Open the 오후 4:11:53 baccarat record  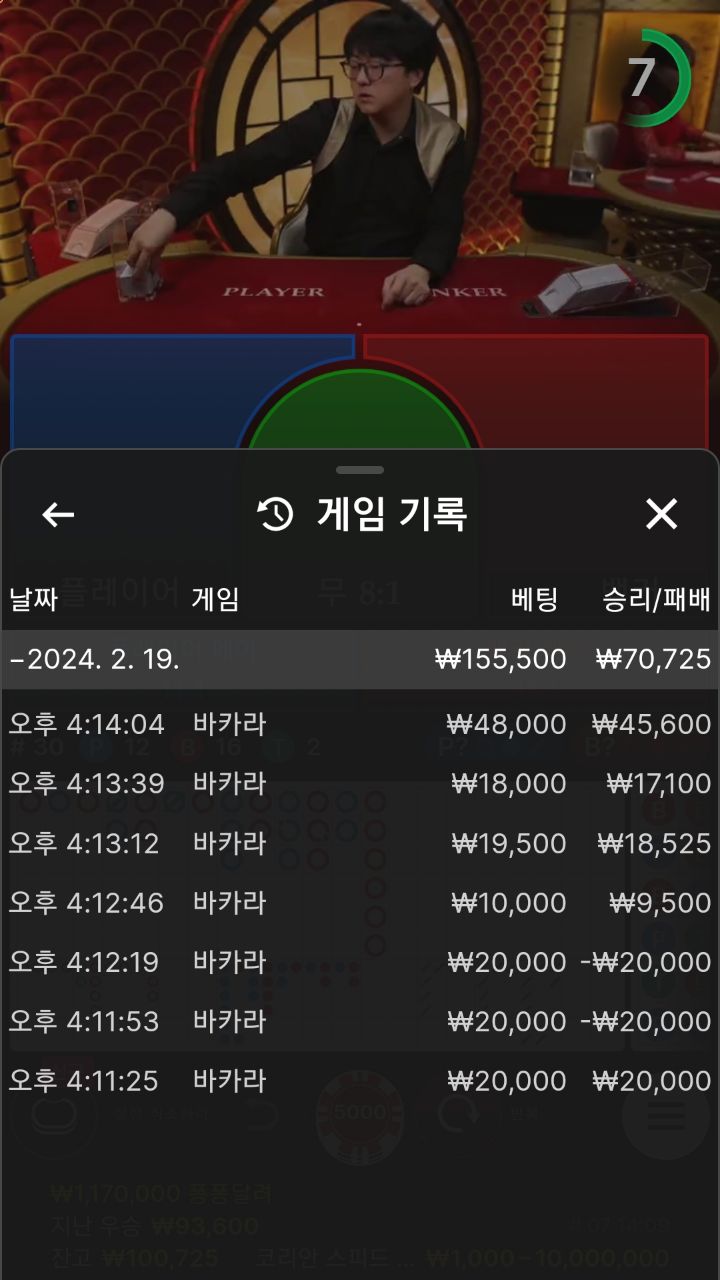(x=360, y=1021)
